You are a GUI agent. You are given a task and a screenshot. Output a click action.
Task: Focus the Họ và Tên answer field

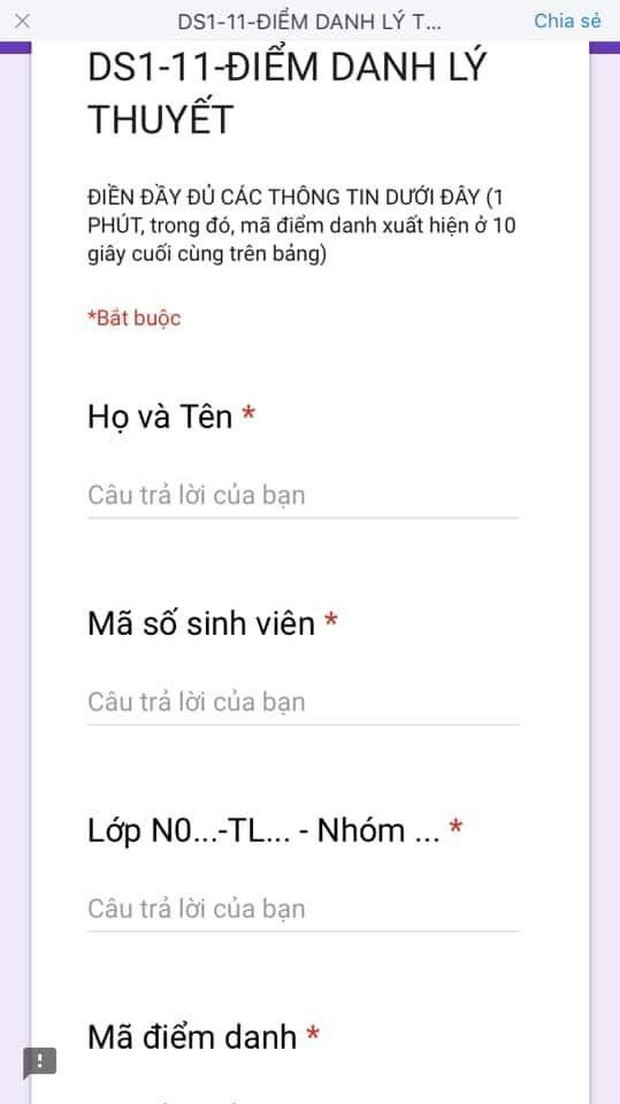click(x=302, y=496)
